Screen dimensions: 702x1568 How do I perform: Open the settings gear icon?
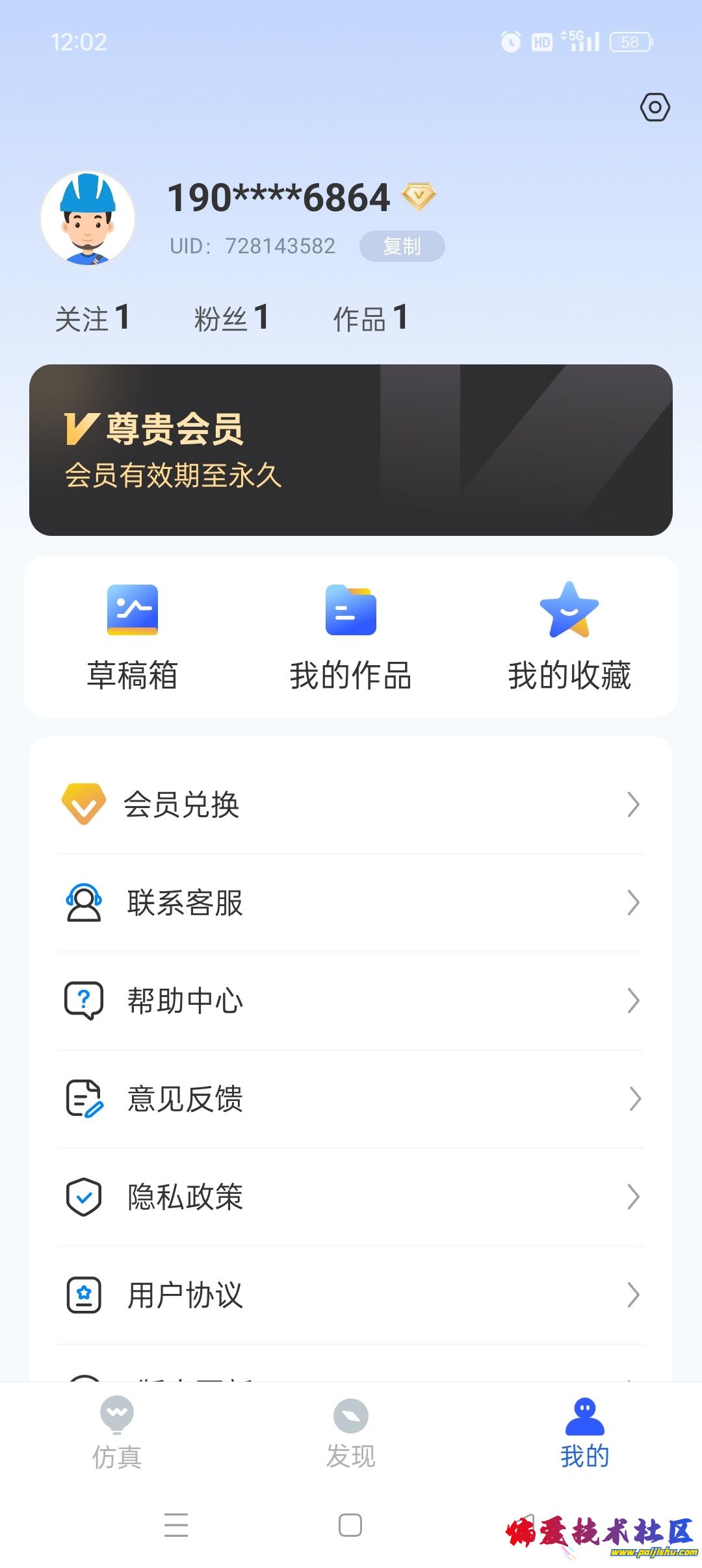pyautogui.click(x=655, y=107)
